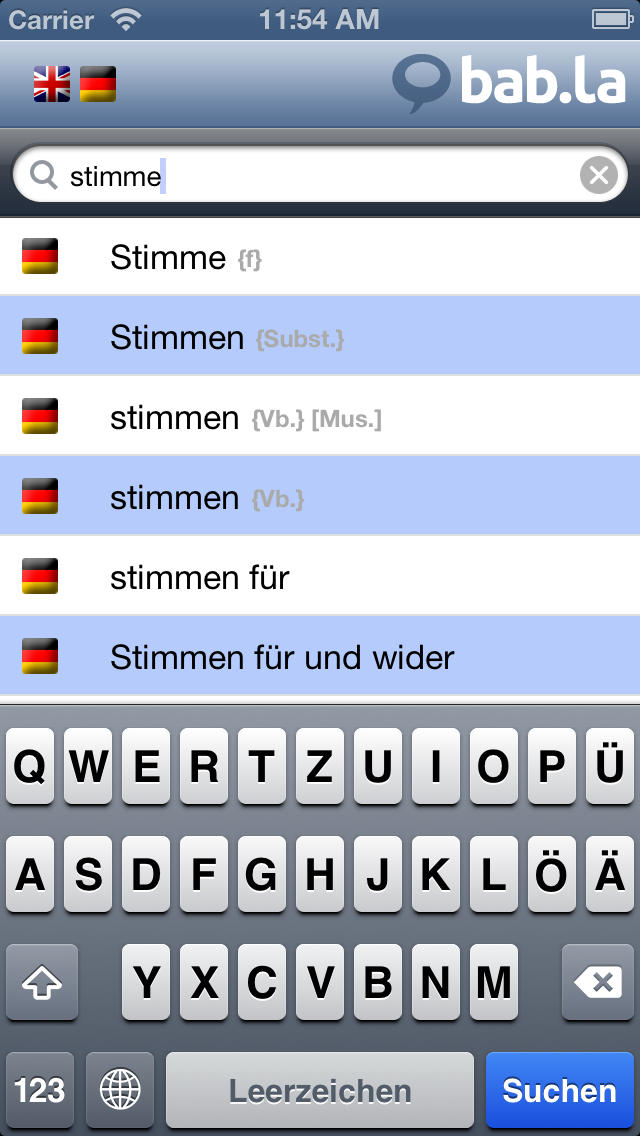Image resolution: width=640 pixels, height=1136 pixels.
Task: Open the suggestion "Stimme {f}"
Action: pyautogui.click(x=320, y=257)
